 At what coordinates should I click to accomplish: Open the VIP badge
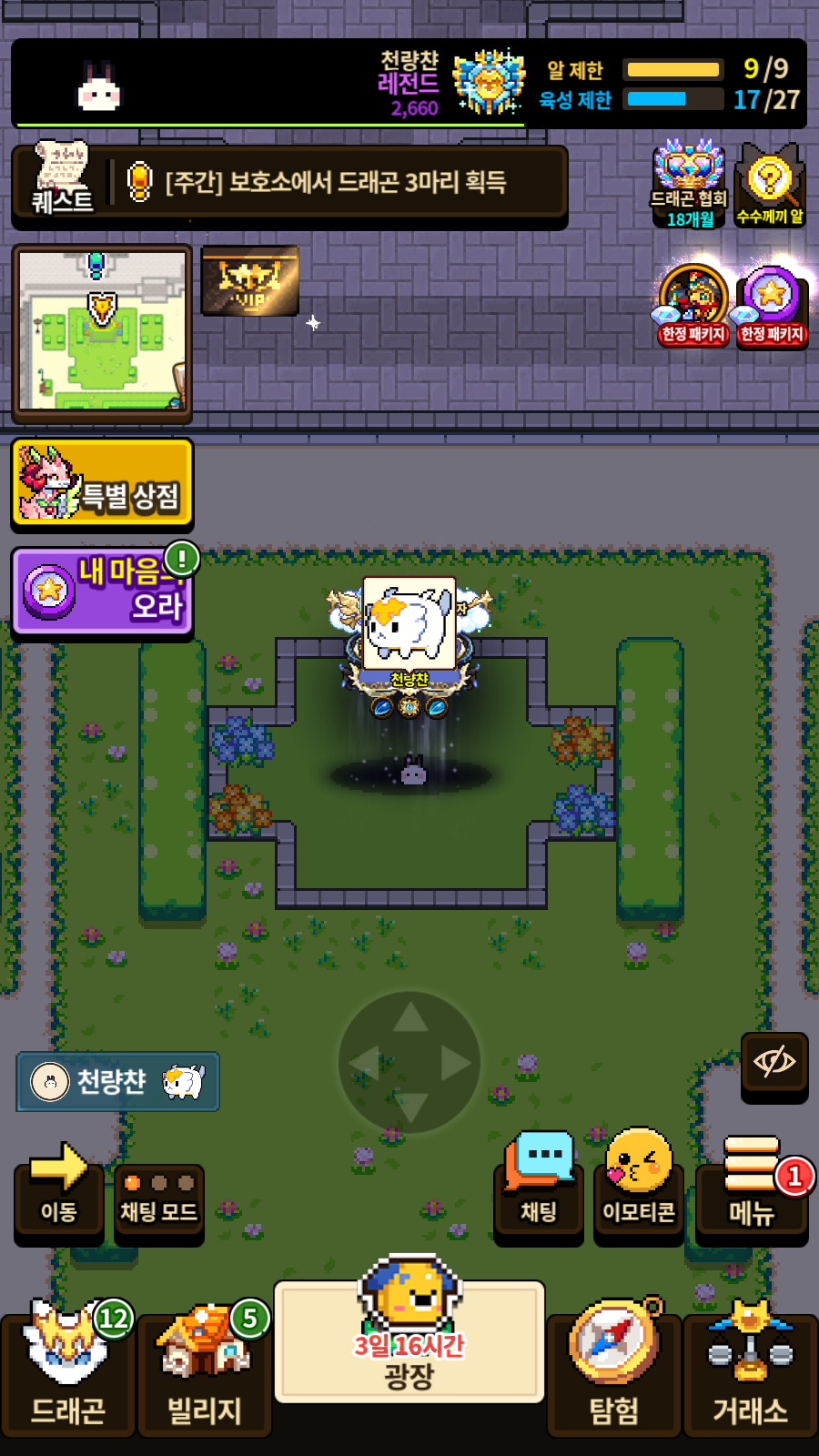coord(249,280)
